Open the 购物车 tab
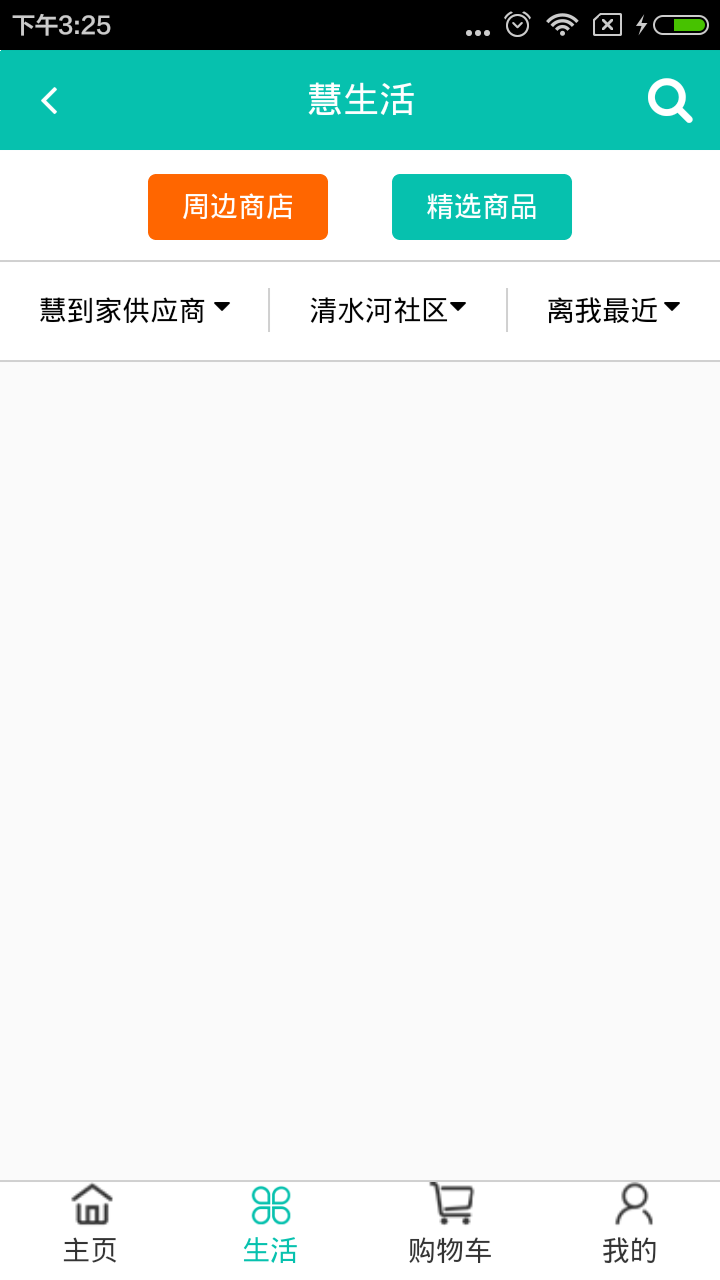The height and width of the screenshot is (1280, 720). click(450, 1225)
